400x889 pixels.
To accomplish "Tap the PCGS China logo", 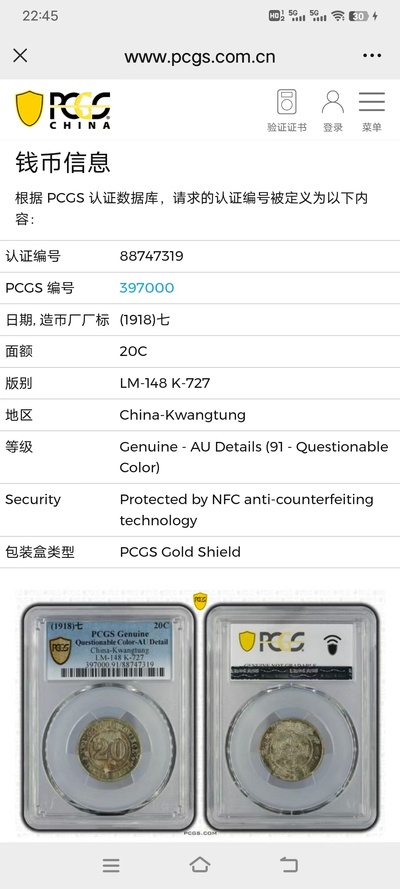I will pyautogui.click(x=63, y=110).
